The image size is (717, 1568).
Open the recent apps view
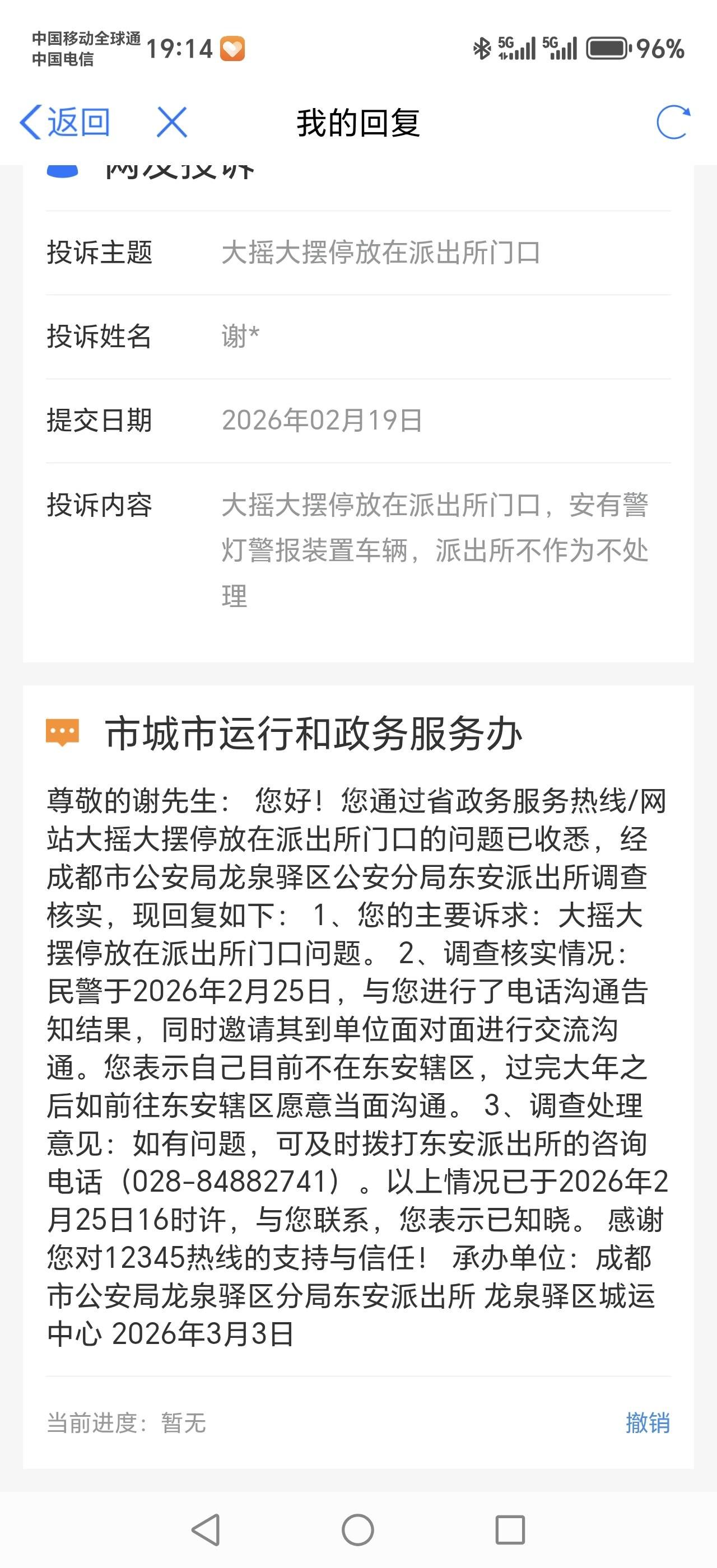[x=510, y=1530]
